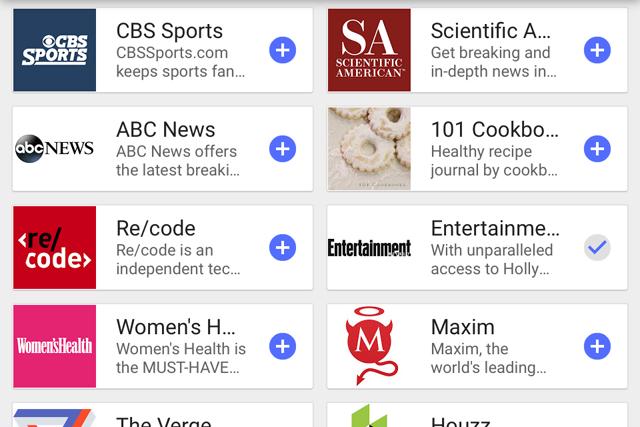Add CBS Sports to your sources
Screen dimensions: 640x427
pos(283,50)
